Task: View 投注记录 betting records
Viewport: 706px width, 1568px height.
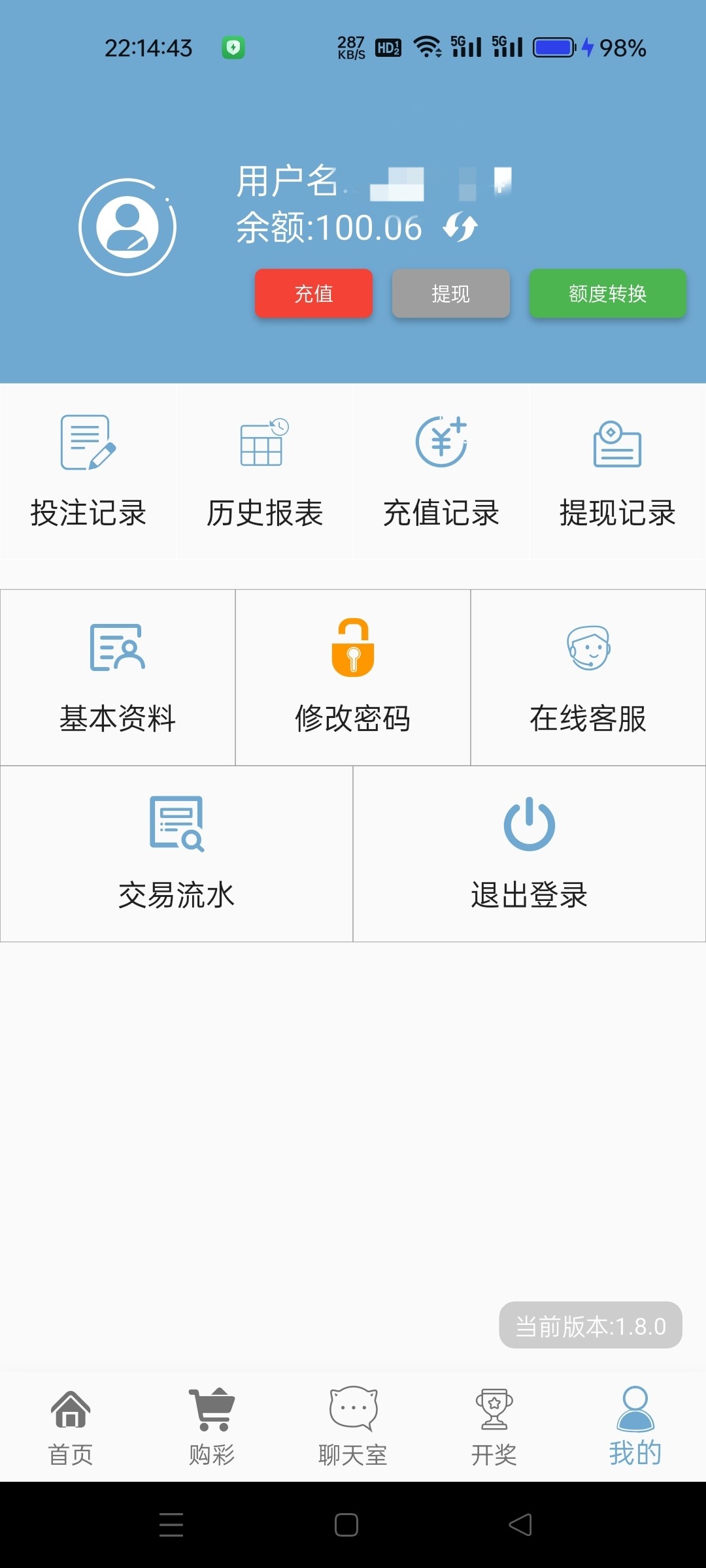Action: tap(88, 472)
